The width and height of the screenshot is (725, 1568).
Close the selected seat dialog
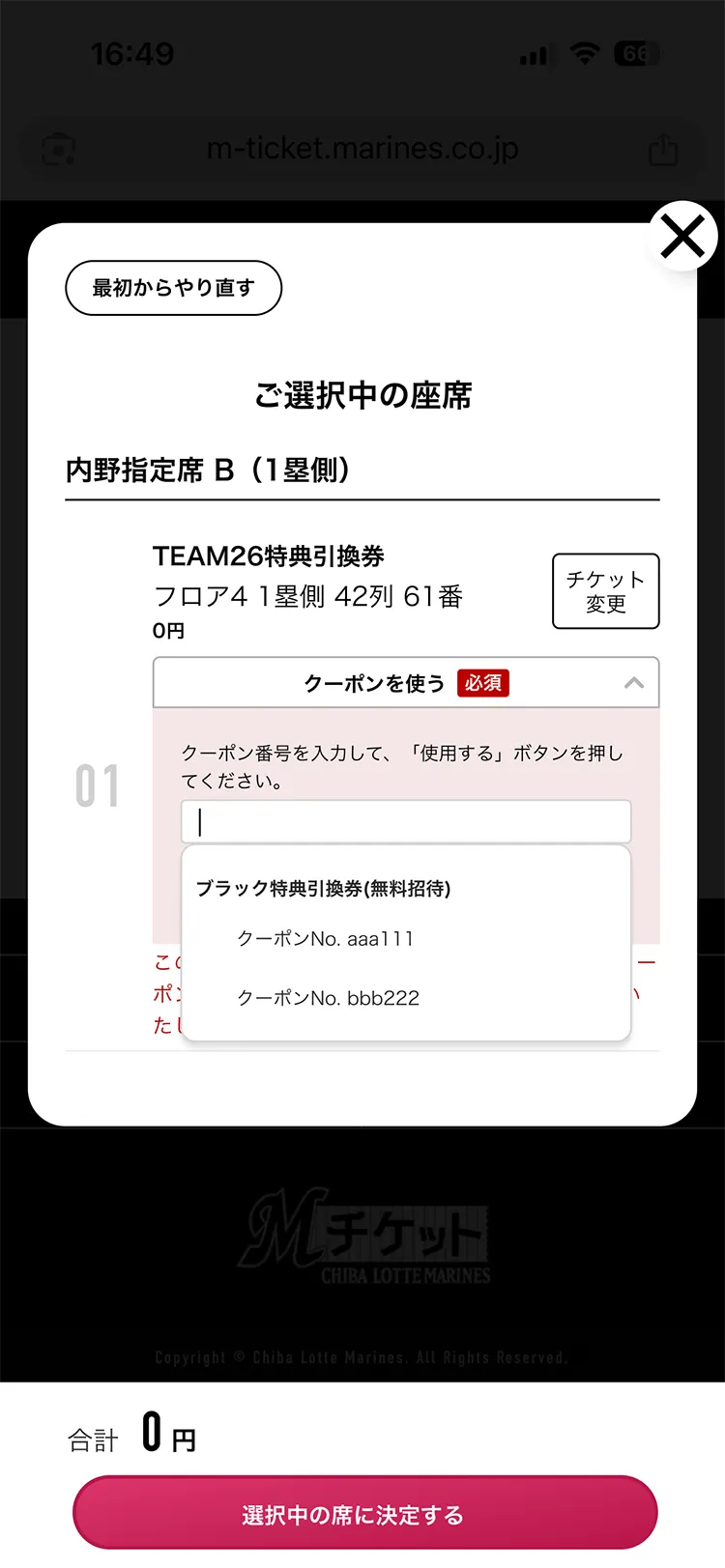click(682, 237)
